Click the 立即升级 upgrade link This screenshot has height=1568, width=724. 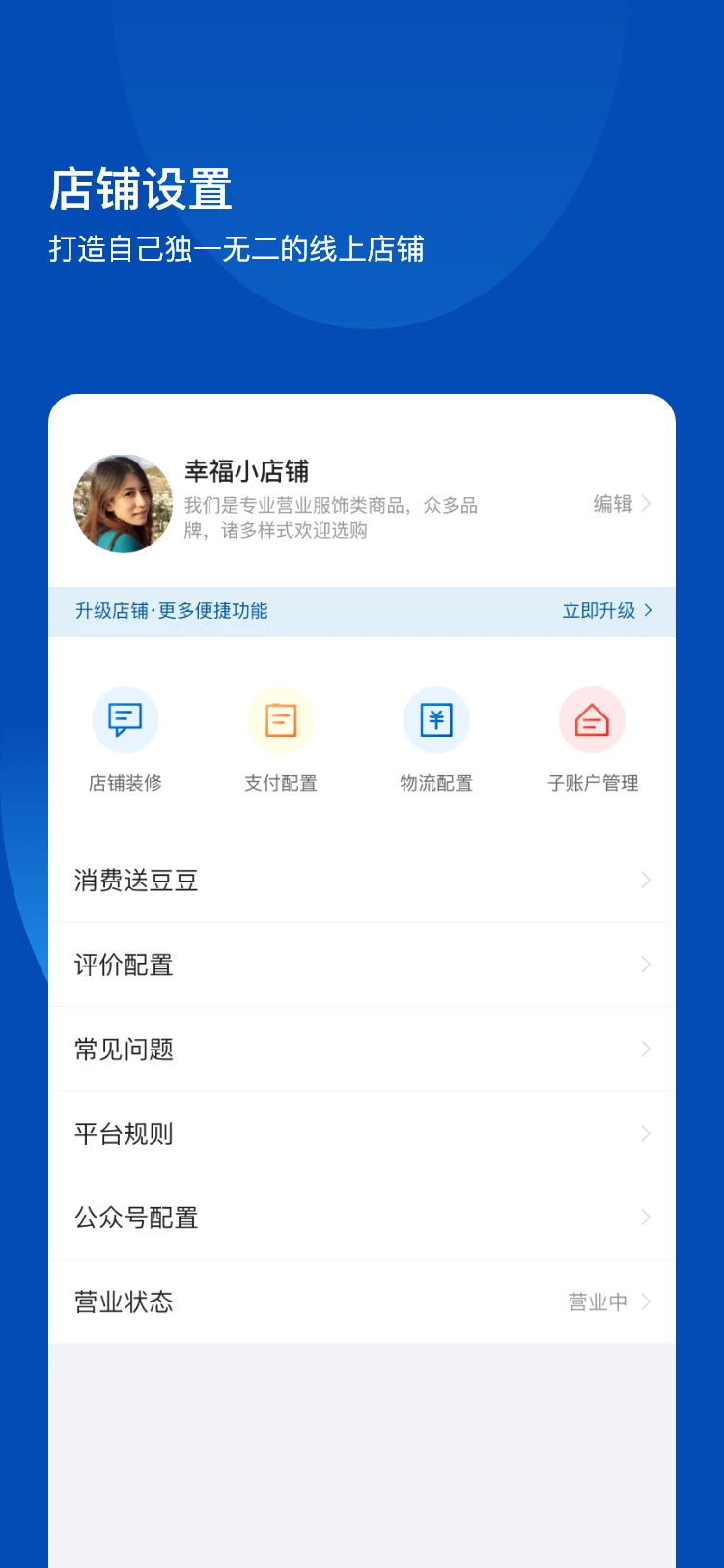pos(598,610)
